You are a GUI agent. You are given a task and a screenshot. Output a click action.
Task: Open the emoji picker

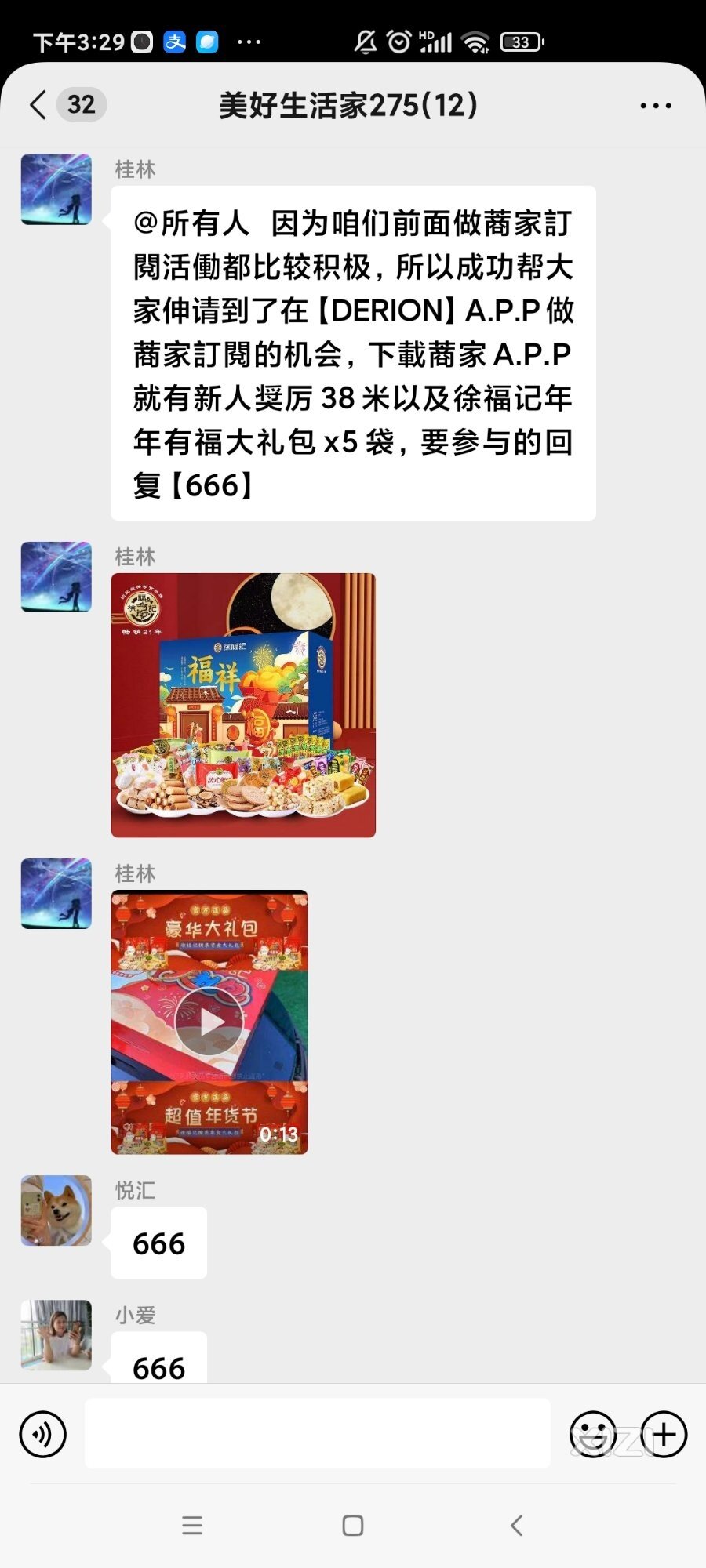point(593,1434)
